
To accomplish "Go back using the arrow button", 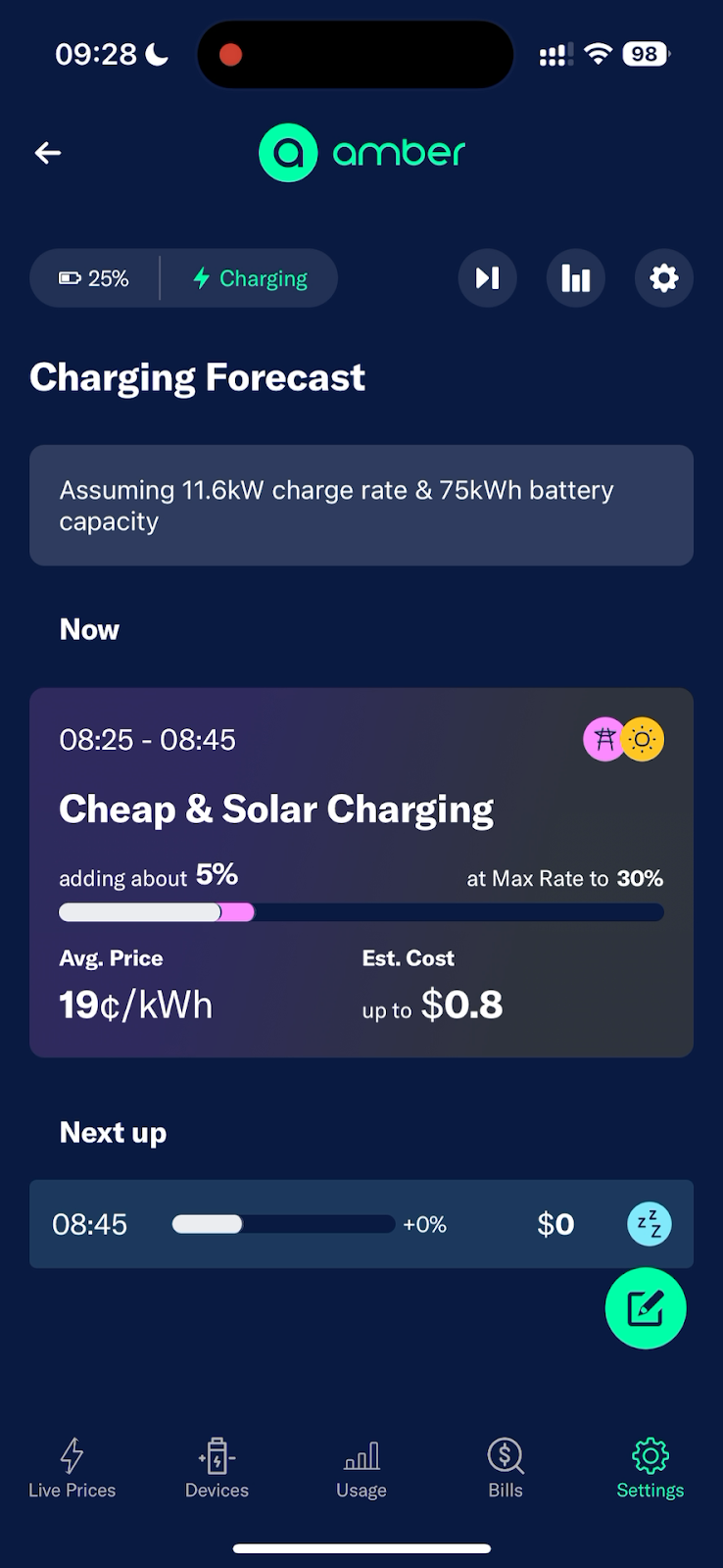I will pos(47,152).
